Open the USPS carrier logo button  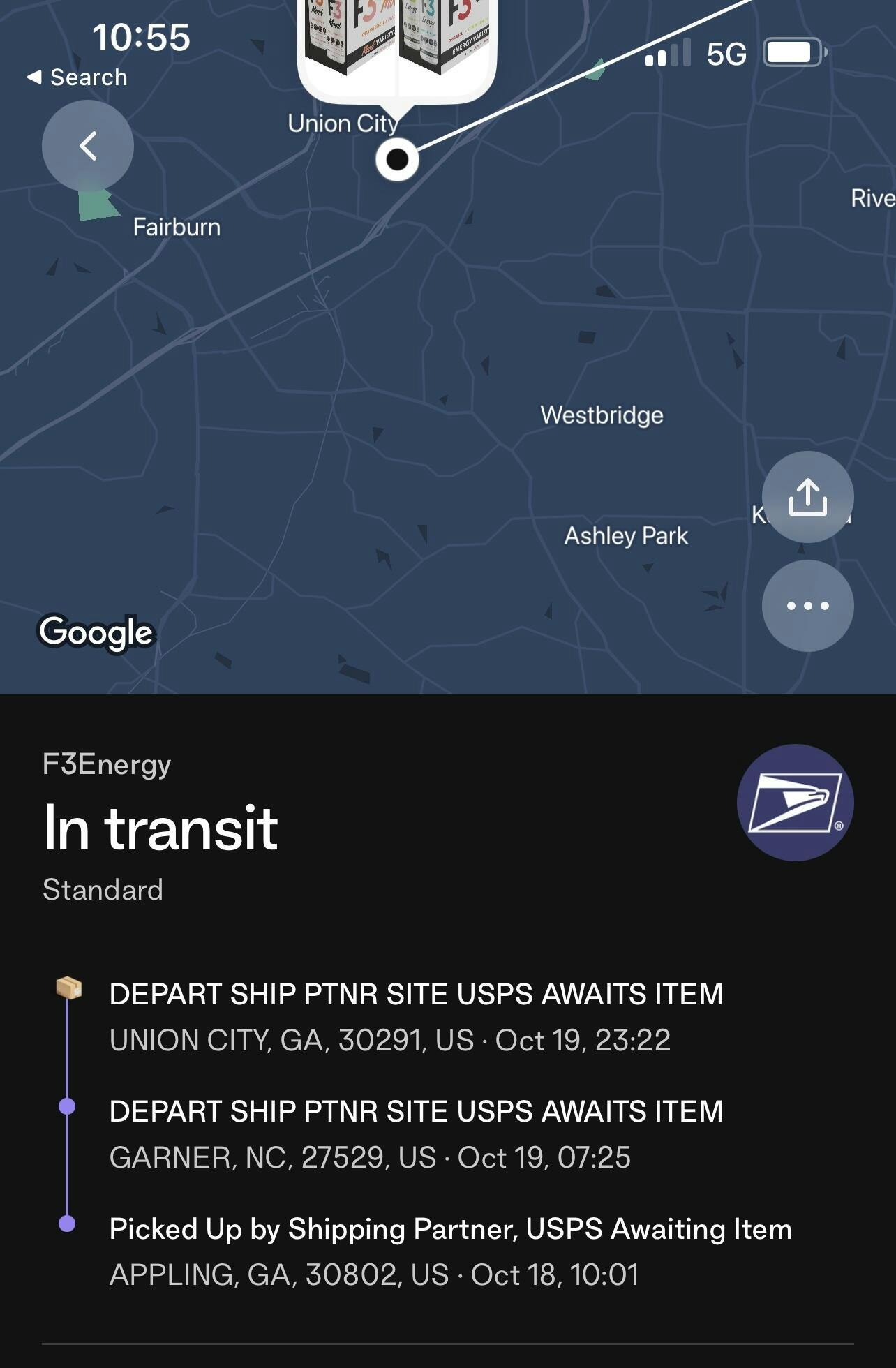(x=795, y=803)
